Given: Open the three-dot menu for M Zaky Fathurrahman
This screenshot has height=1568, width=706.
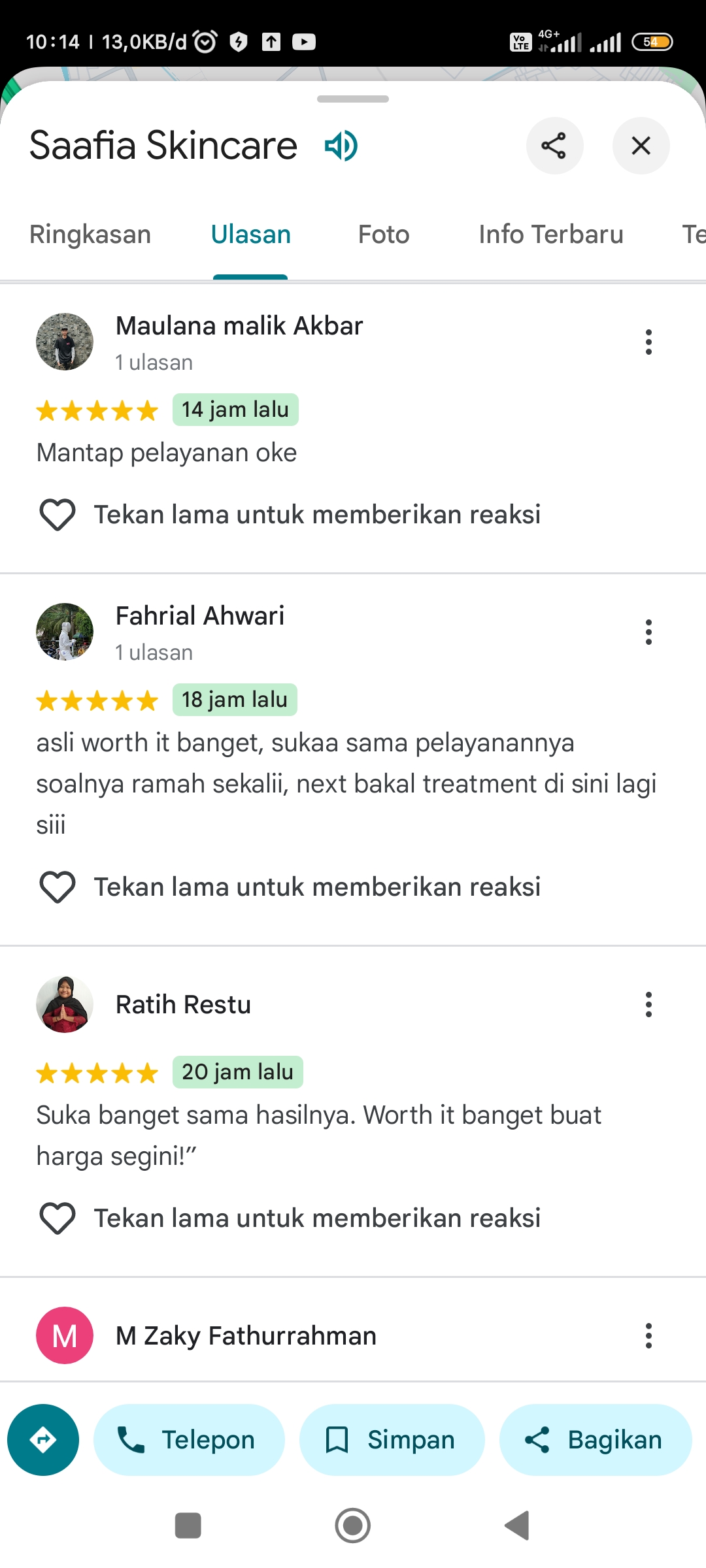Looking at the screenshot, I should coord(648,1335).
